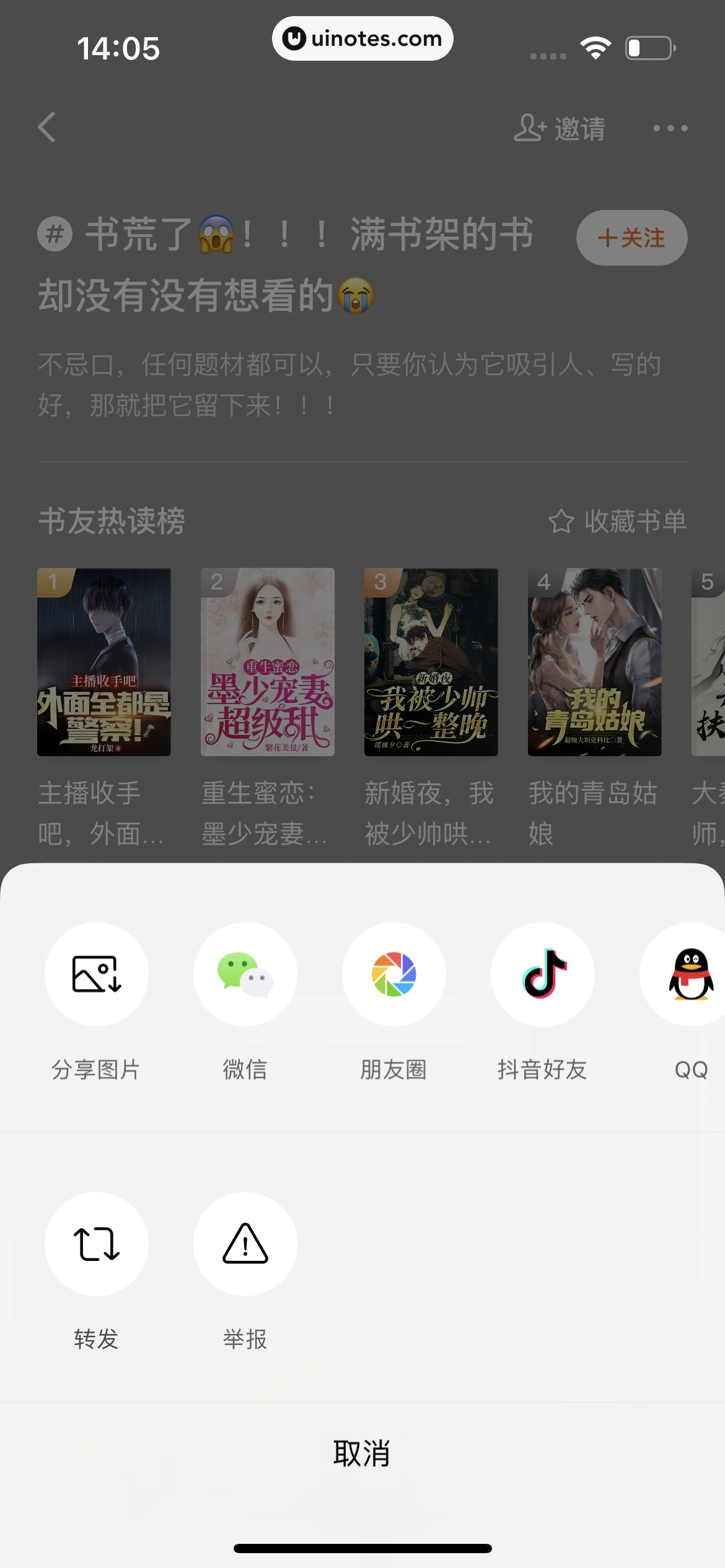The width and height of the screenshot is (725, 1568).
Task: Dismiss the share sheet with 取消
Action: click(362, 1453)
